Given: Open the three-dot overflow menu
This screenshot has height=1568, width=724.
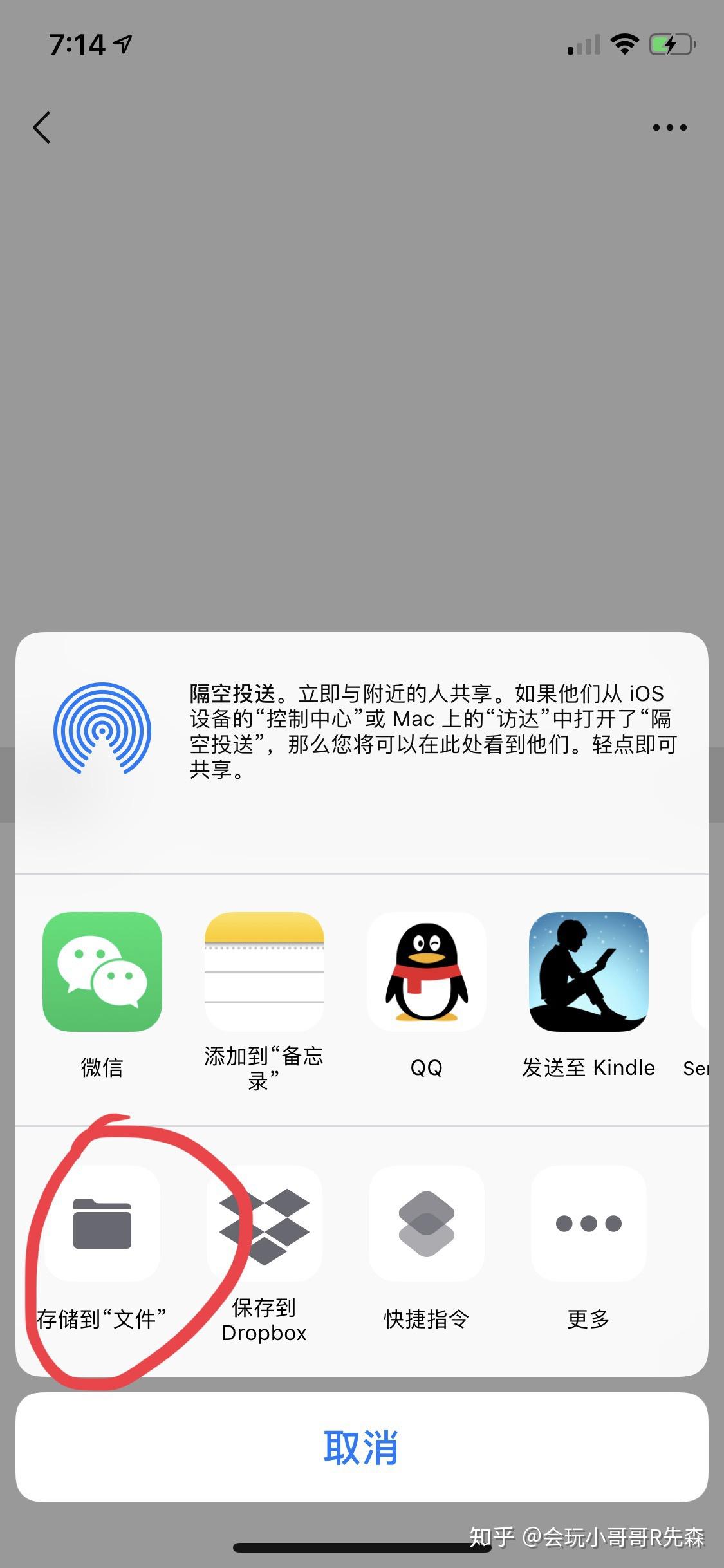Looking at the screenshot, I should 669,127.
